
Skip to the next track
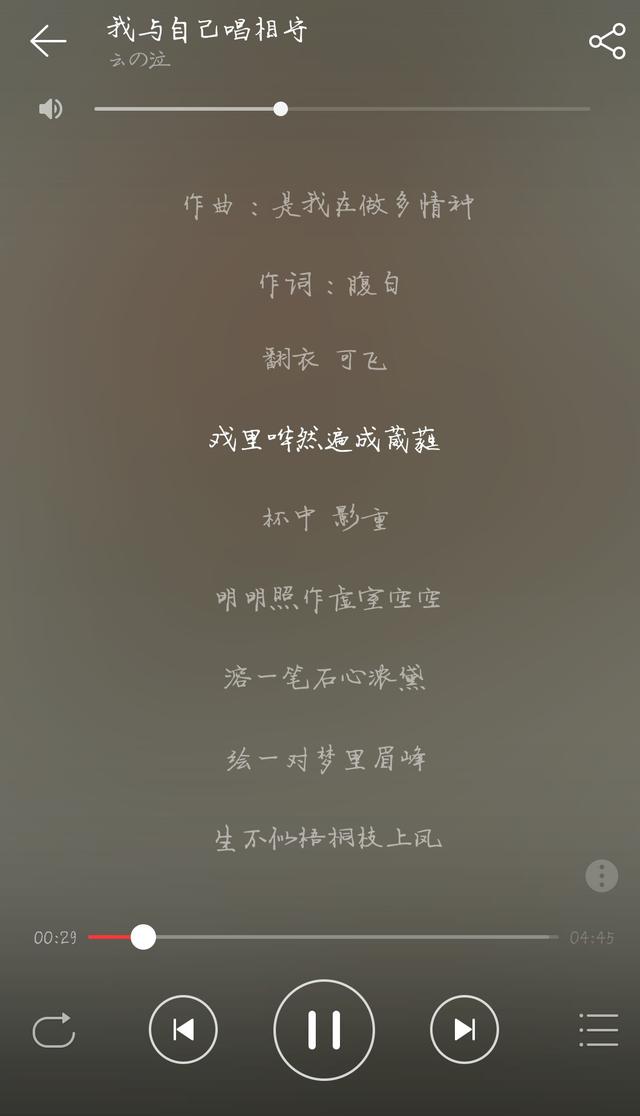point(464,1030)
